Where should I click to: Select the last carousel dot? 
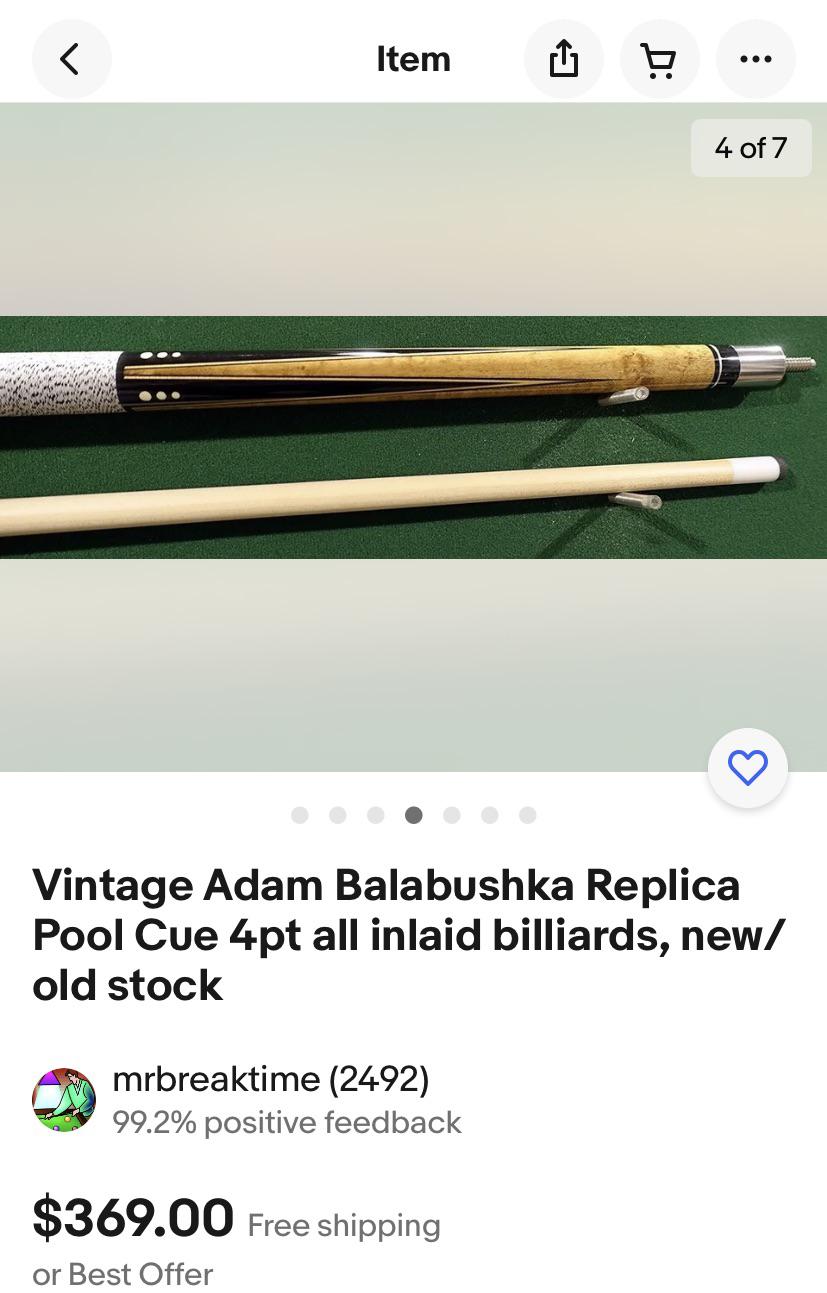pyautogui.click(x=527, y=815)
